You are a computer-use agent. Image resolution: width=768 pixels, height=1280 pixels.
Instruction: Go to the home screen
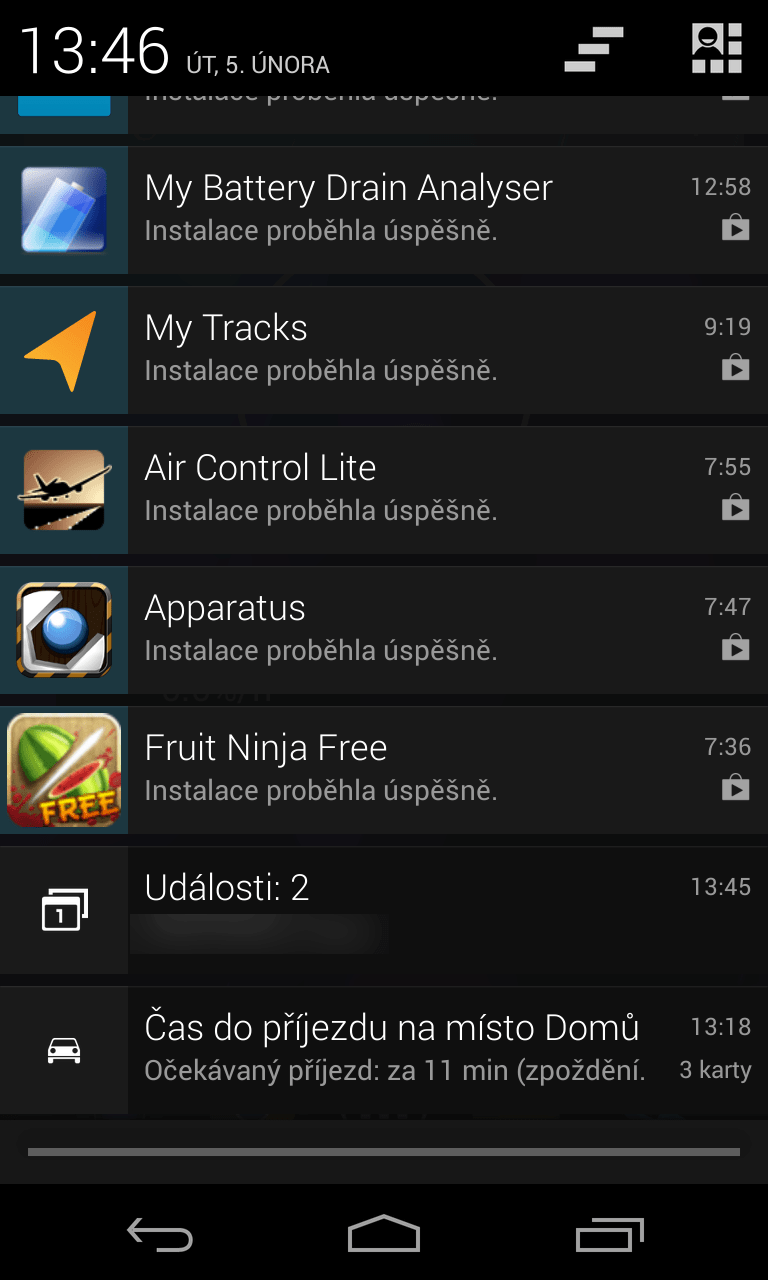(384, 1235)
